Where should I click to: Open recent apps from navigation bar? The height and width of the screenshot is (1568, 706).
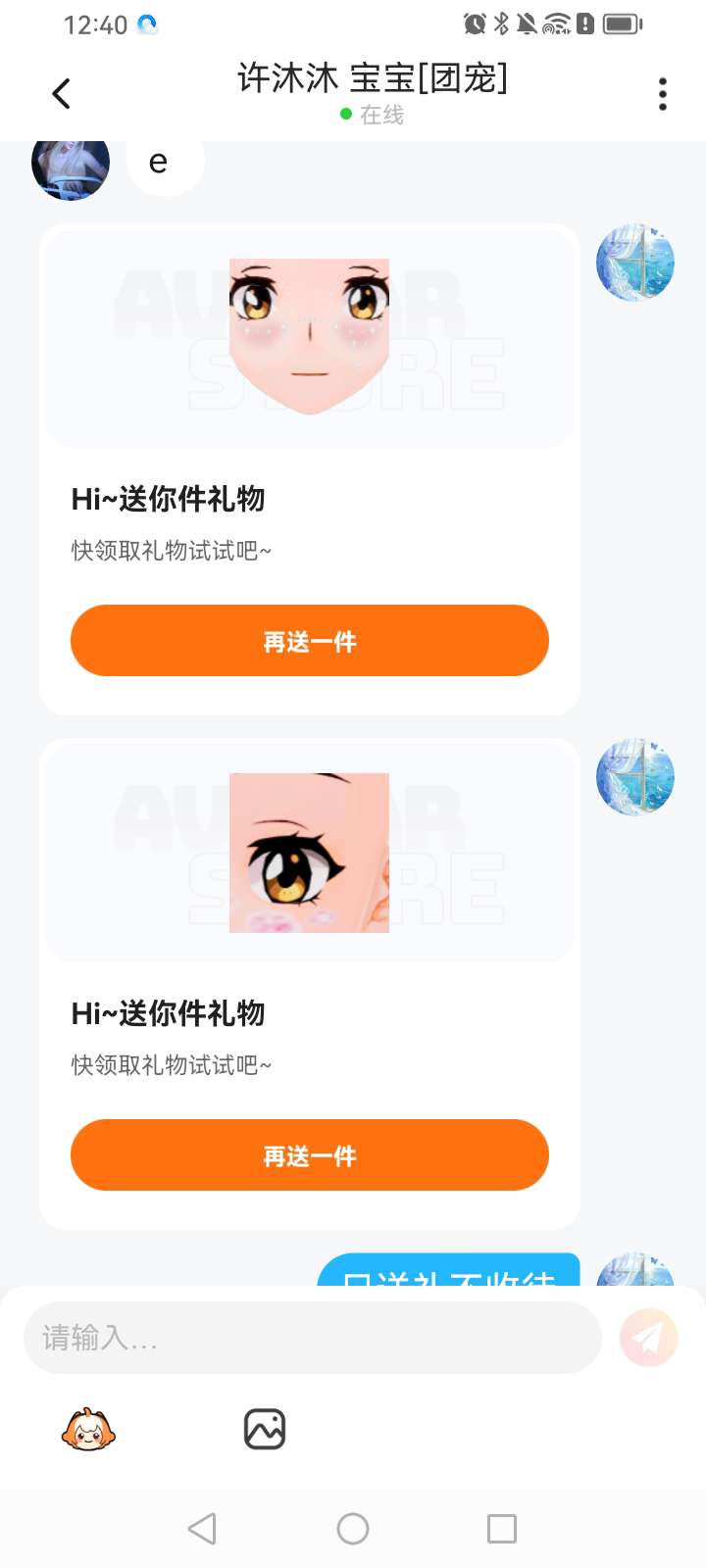[501, 1529]
